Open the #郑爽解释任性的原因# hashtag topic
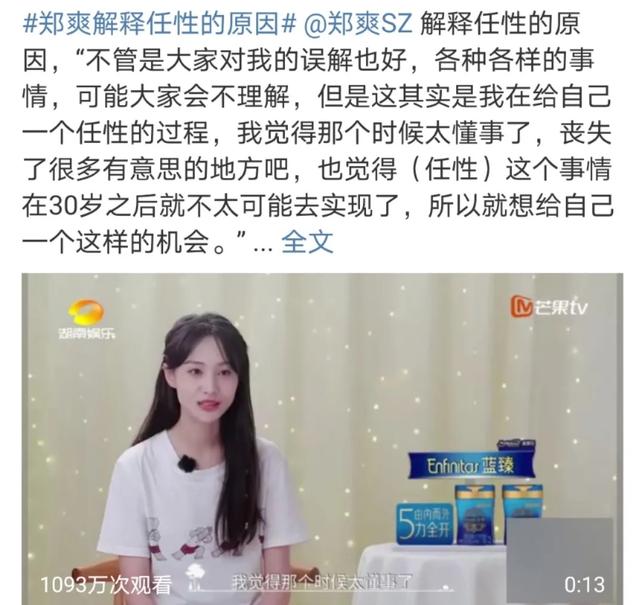Image resolution: width=640 pixels, height=605 pixels. (x=148, y=20)
